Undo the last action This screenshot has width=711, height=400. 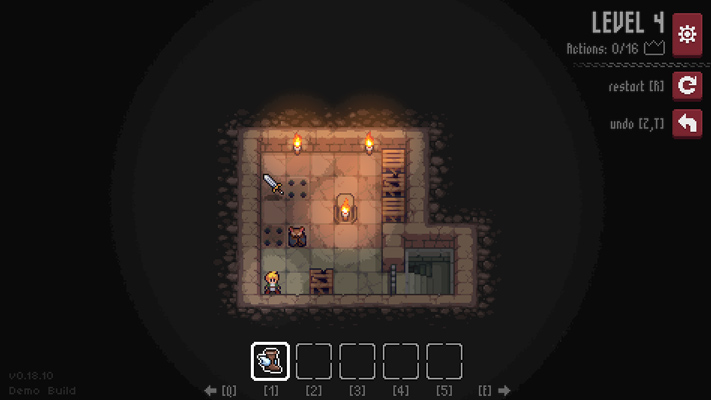[x=687, y=124]
